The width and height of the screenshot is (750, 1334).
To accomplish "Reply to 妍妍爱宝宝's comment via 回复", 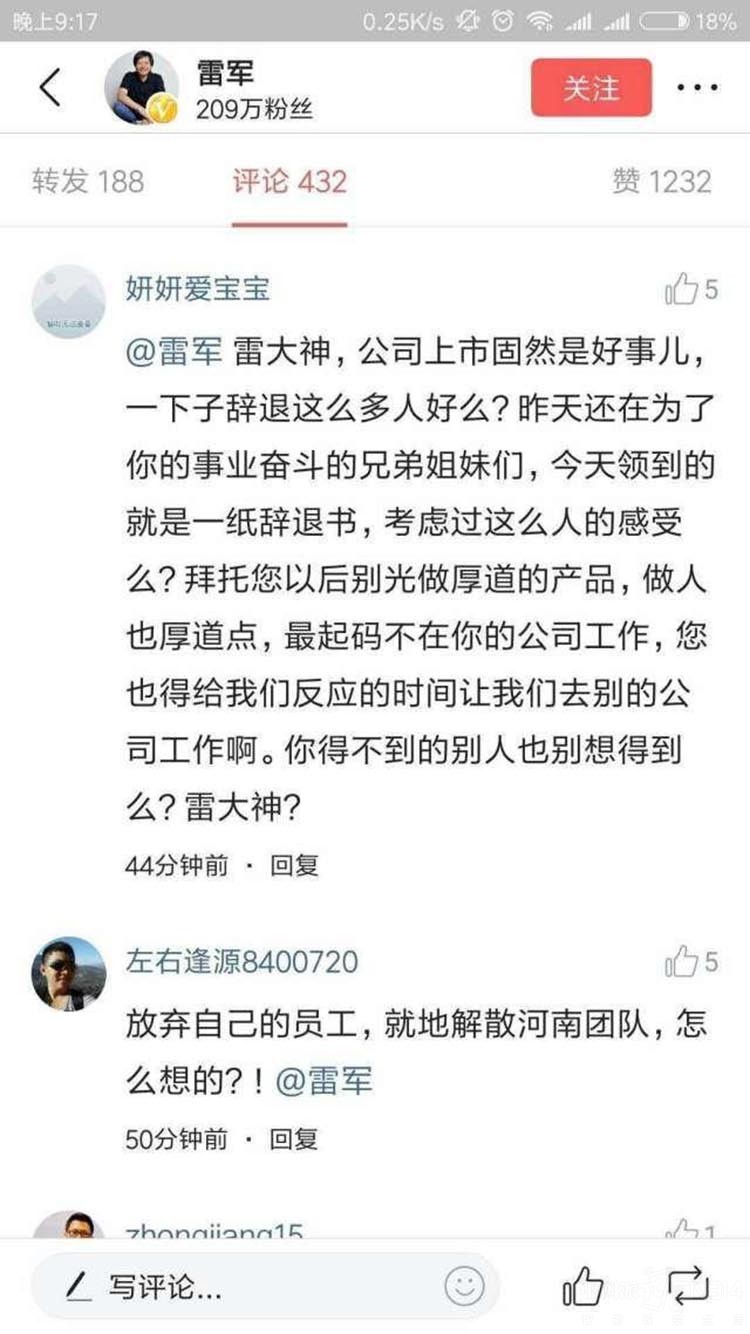I will [294, 865].
